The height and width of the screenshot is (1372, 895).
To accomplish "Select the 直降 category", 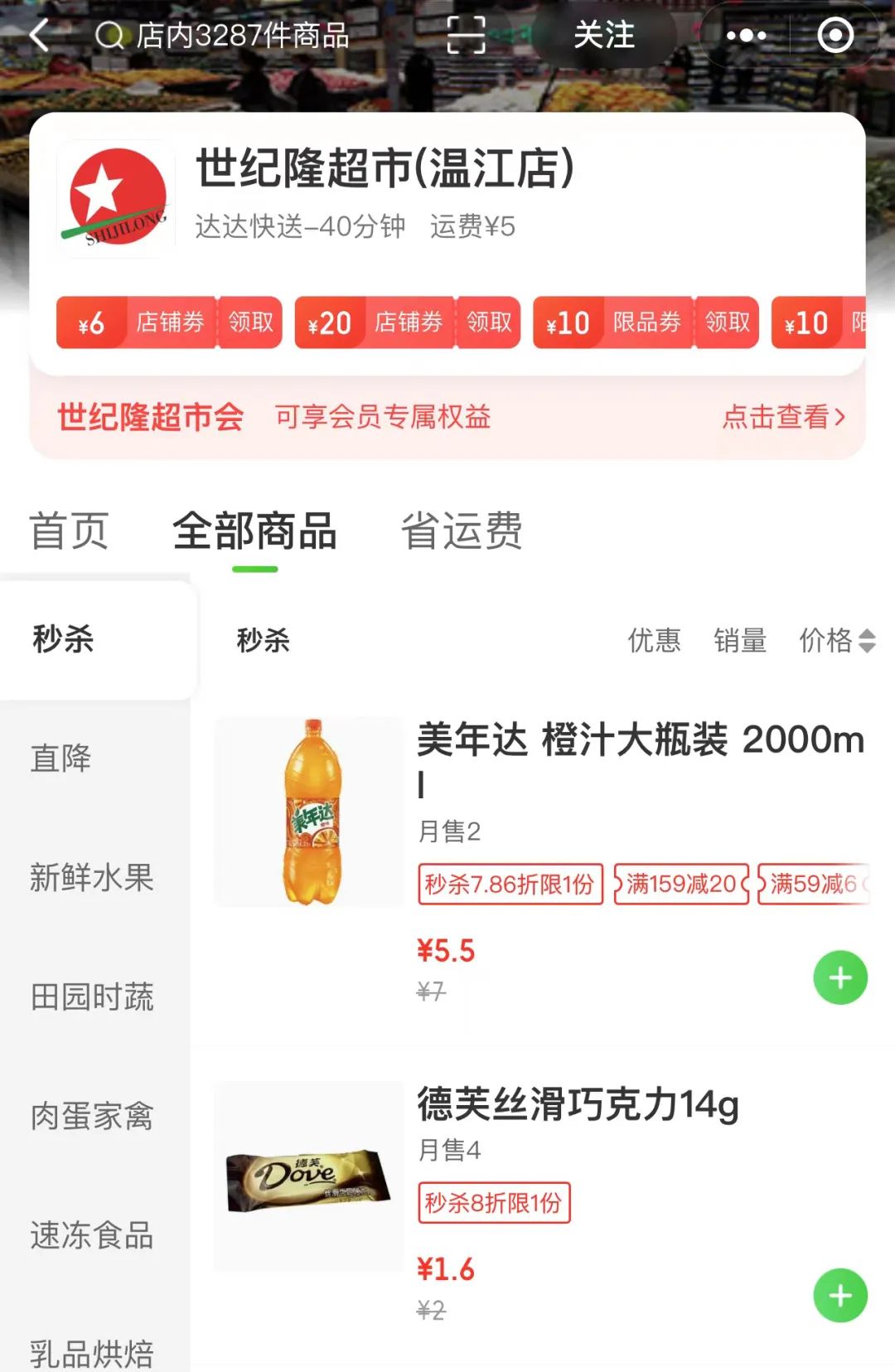I will [61, 758].
